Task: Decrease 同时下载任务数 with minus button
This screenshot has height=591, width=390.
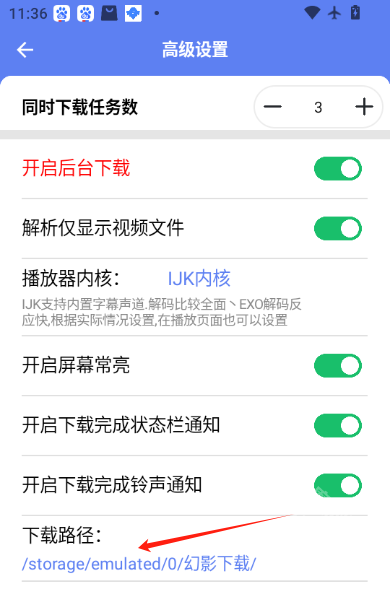Action: pos(272,107)
